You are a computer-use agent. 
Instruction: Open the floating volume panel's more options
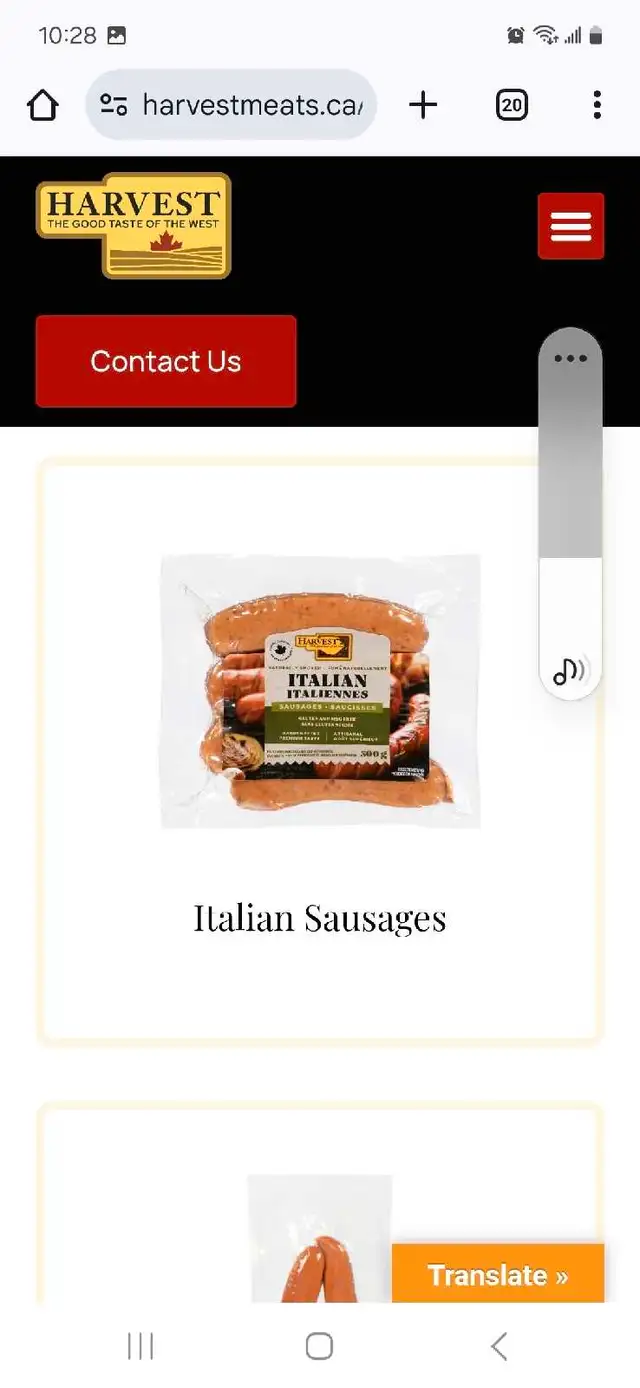click(x=570, y=358)
